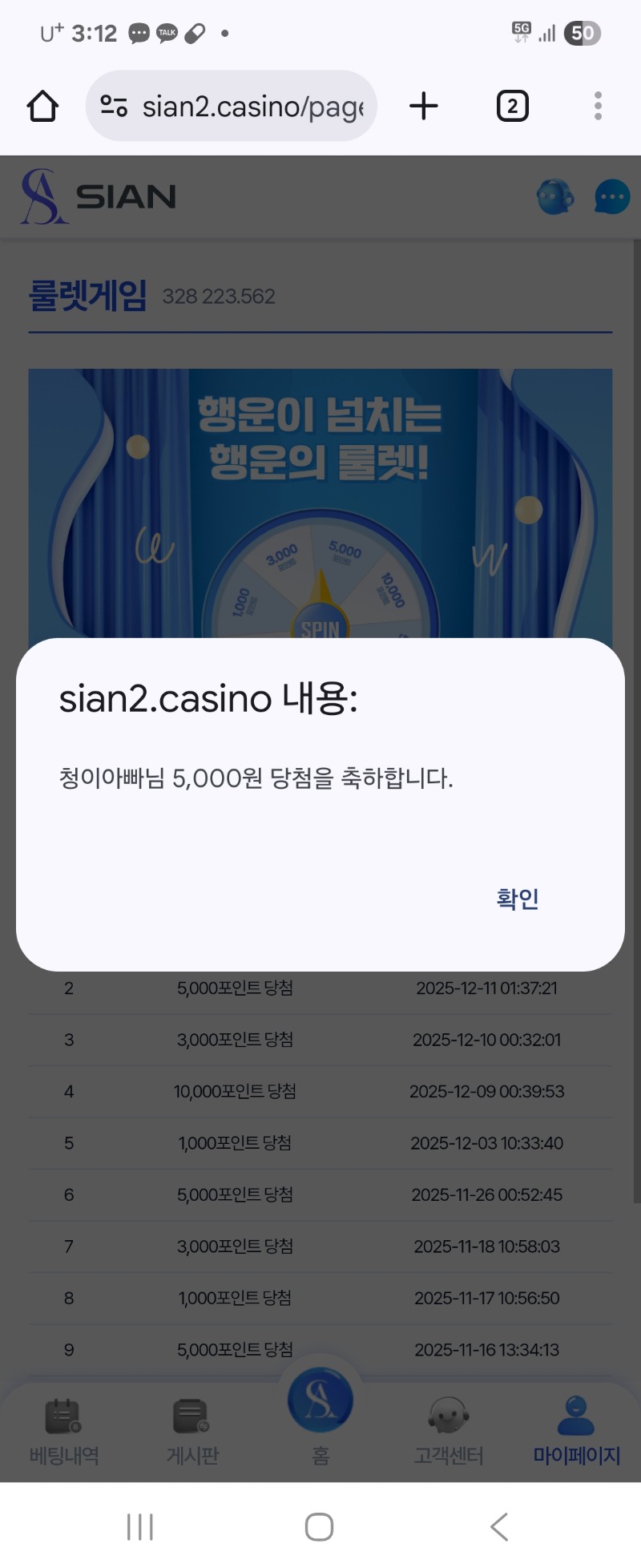Open the browser home page

pyautogui.click(x=42, y=106)
